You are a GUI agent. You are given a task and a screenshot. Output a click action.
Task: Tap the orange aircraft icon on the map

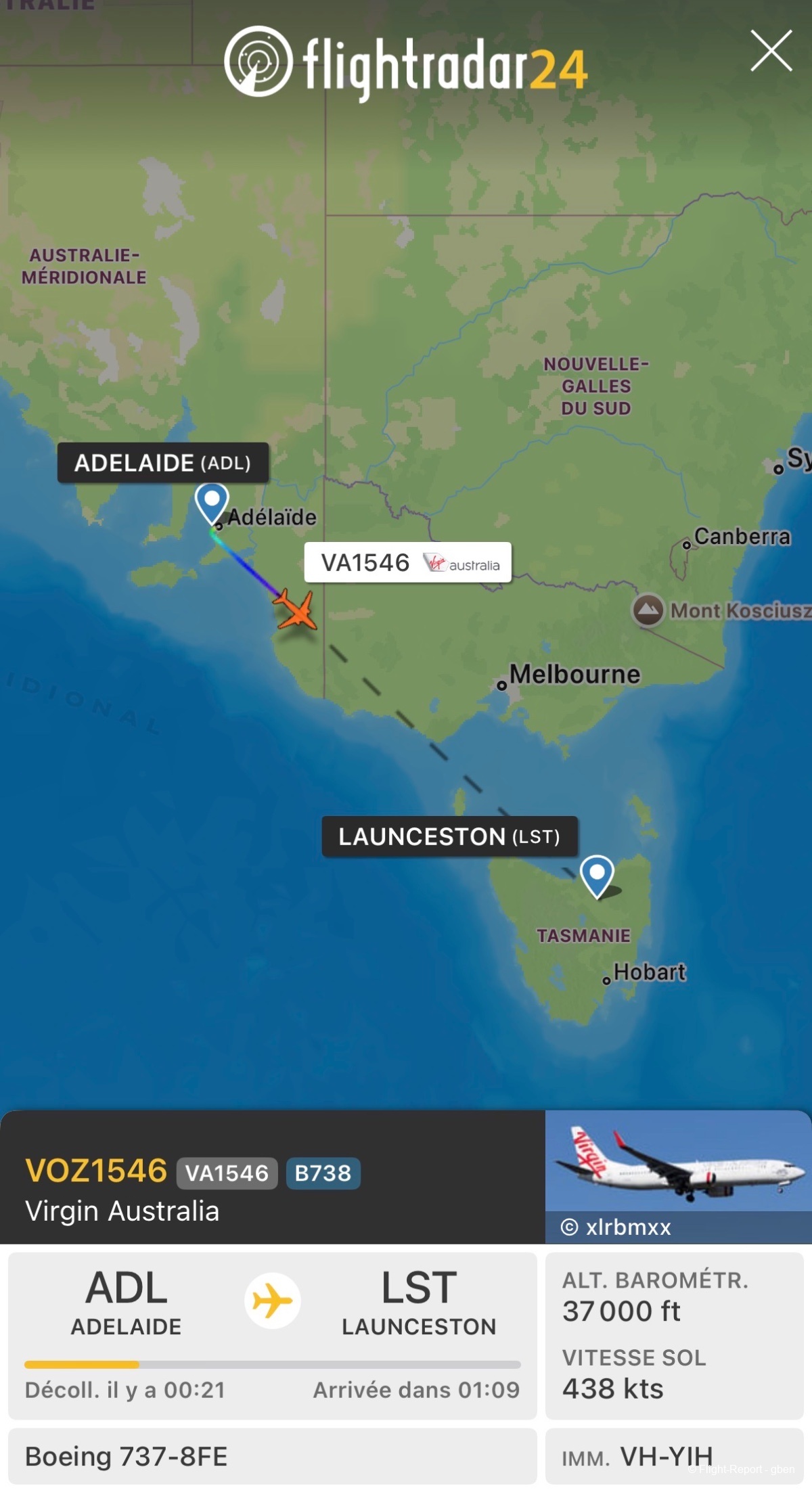pos(296,610)
